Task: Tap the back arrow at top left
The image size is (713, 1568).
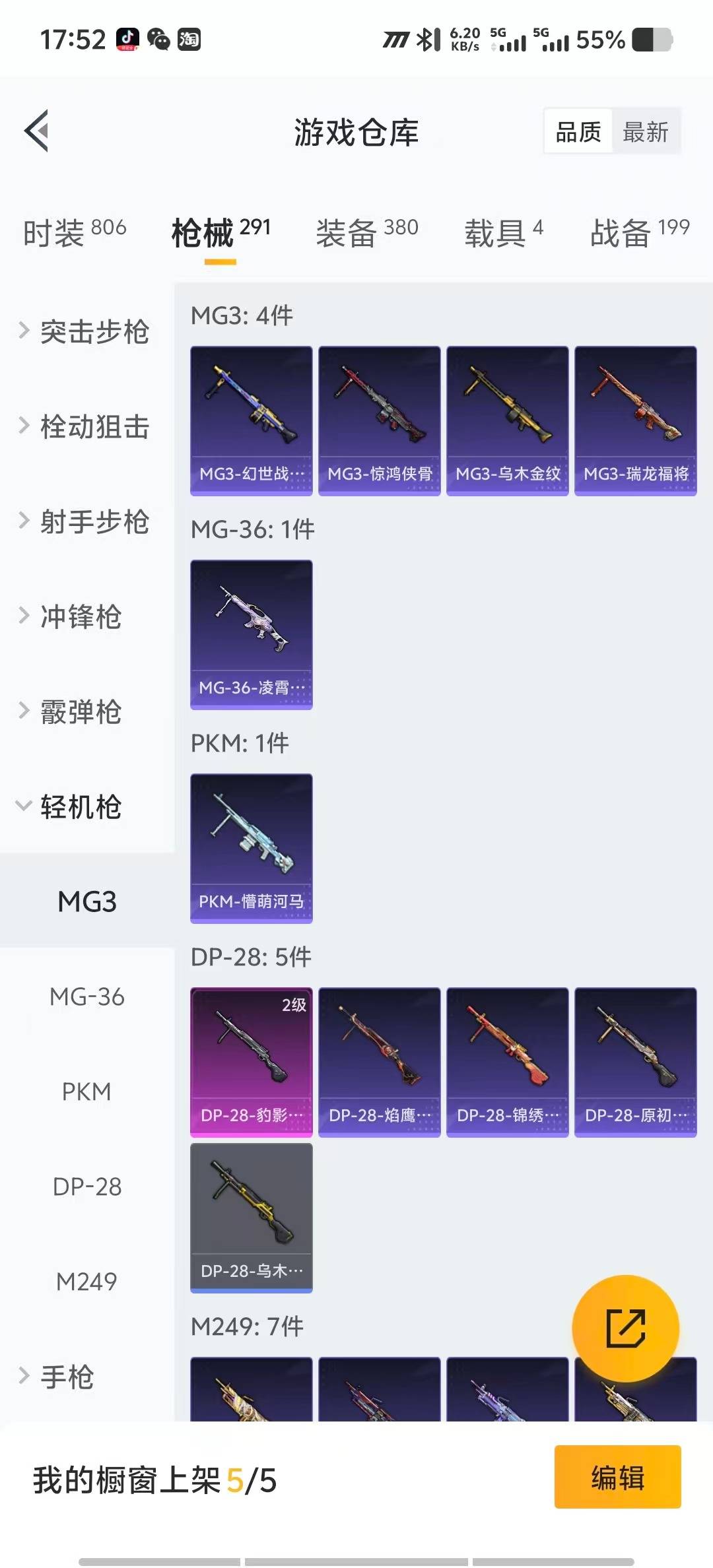Action: [x=38, y=131]
